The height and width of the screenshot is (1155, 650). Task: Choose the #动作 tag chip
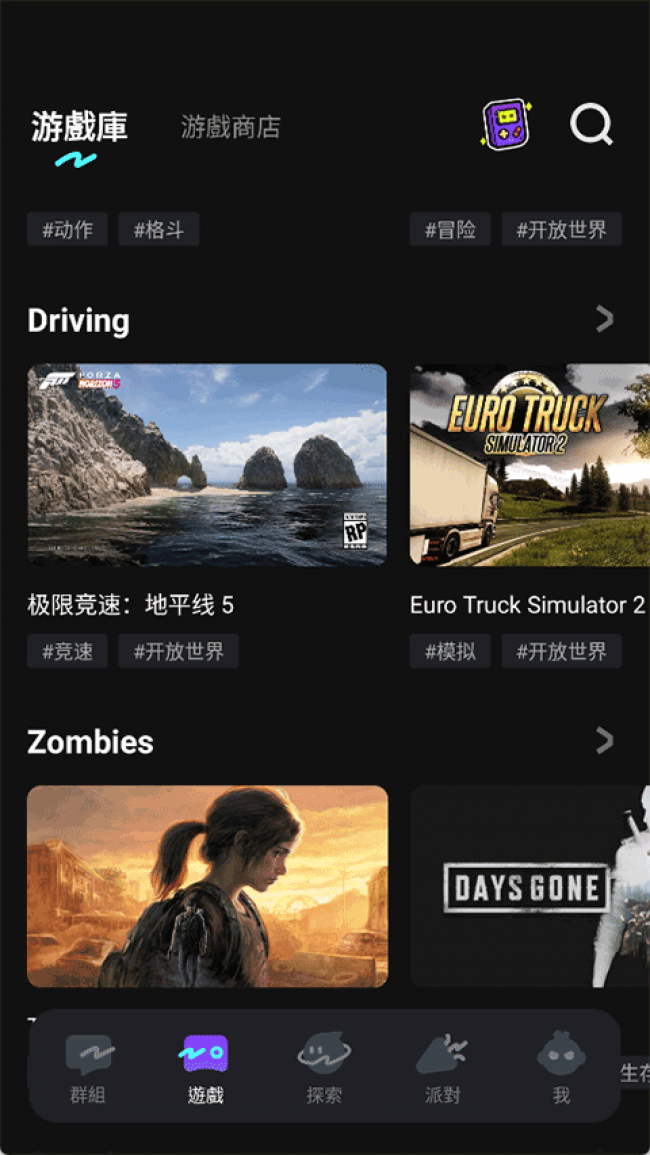coord(67,230)
